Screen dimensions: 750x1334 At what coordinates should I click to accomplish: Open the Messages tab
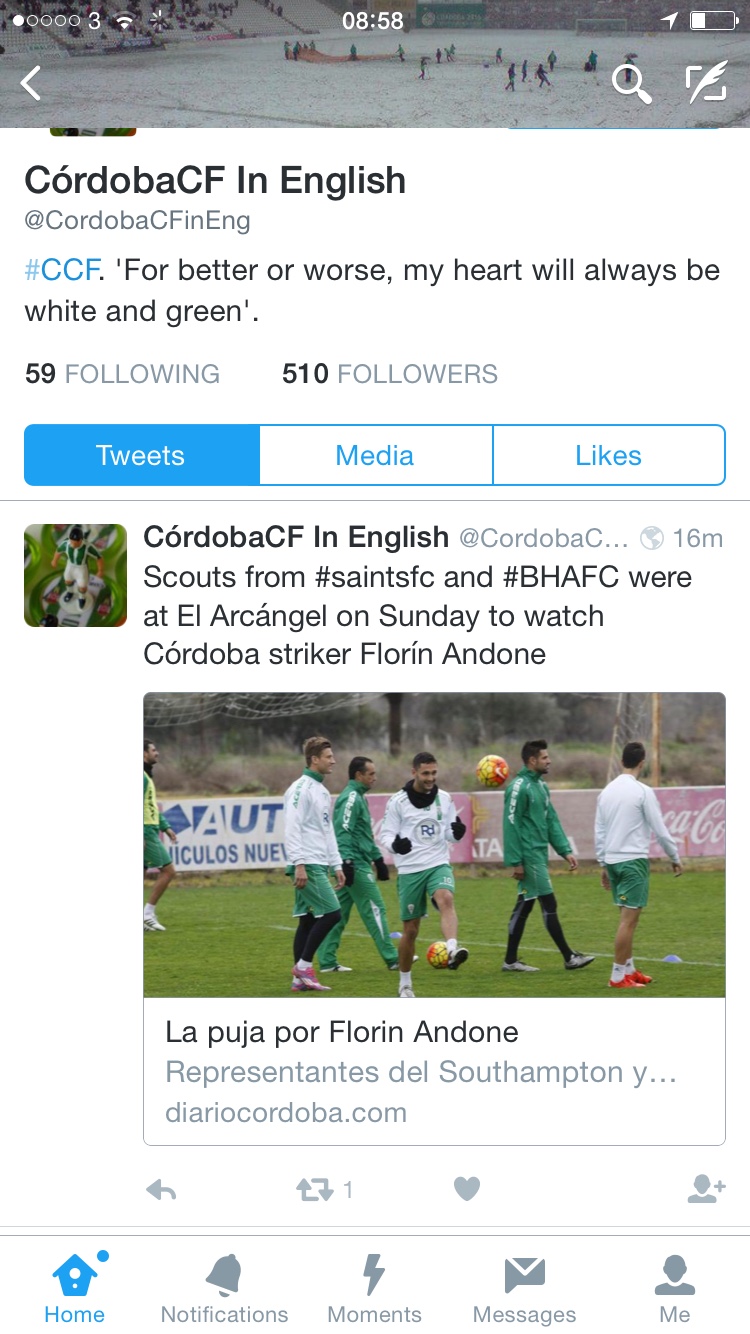pos(524,1288)
